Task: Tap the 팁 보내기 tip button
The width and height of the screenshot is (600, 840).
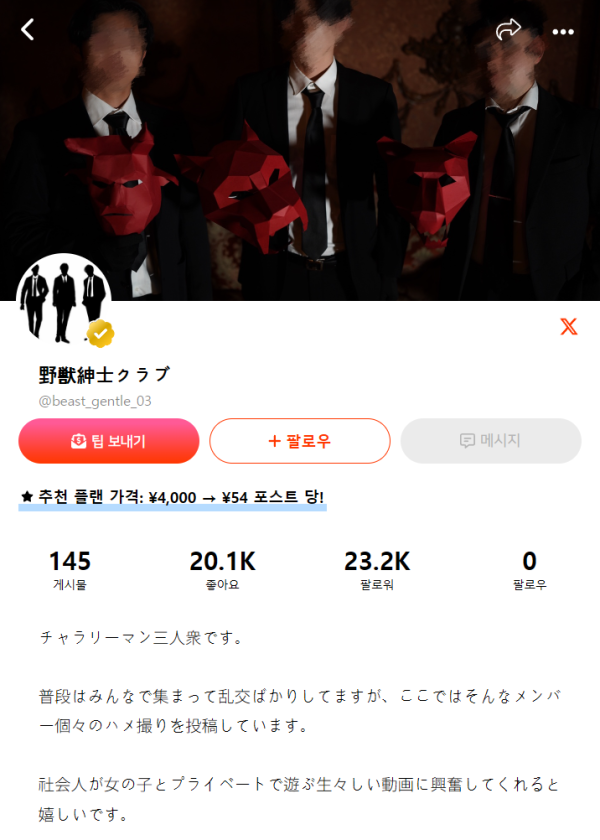Action: point(109,441)
